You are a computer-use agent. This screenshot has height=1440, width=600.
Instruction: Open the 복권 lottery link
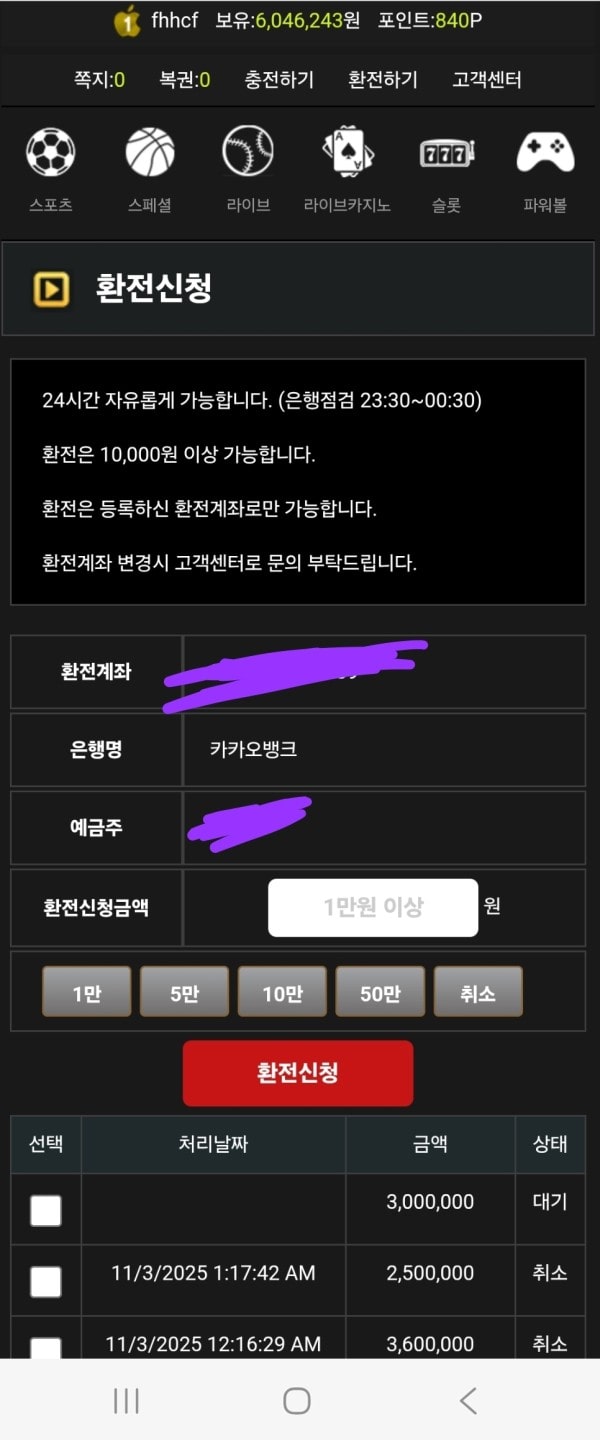[185, 80]
